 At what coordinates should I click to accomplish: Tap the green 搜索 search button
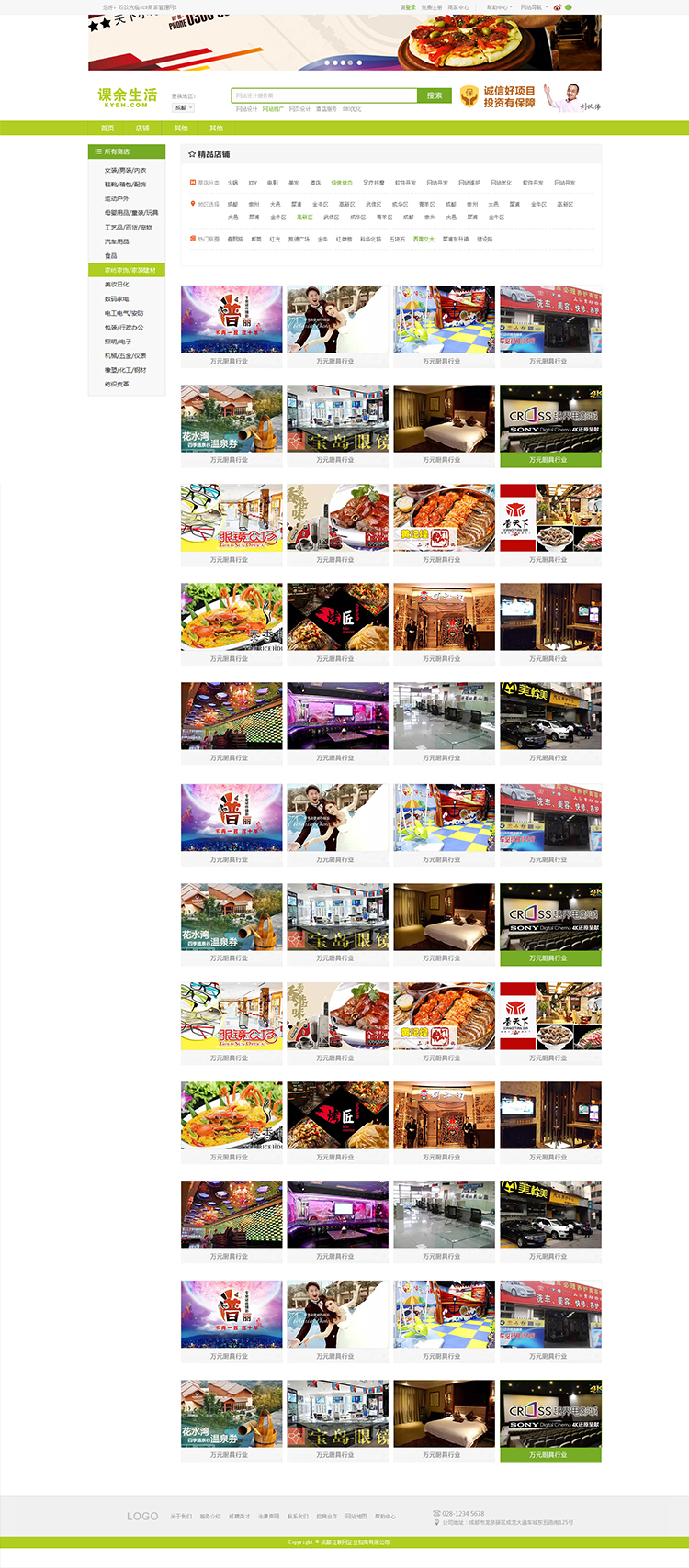click(435, 95)
